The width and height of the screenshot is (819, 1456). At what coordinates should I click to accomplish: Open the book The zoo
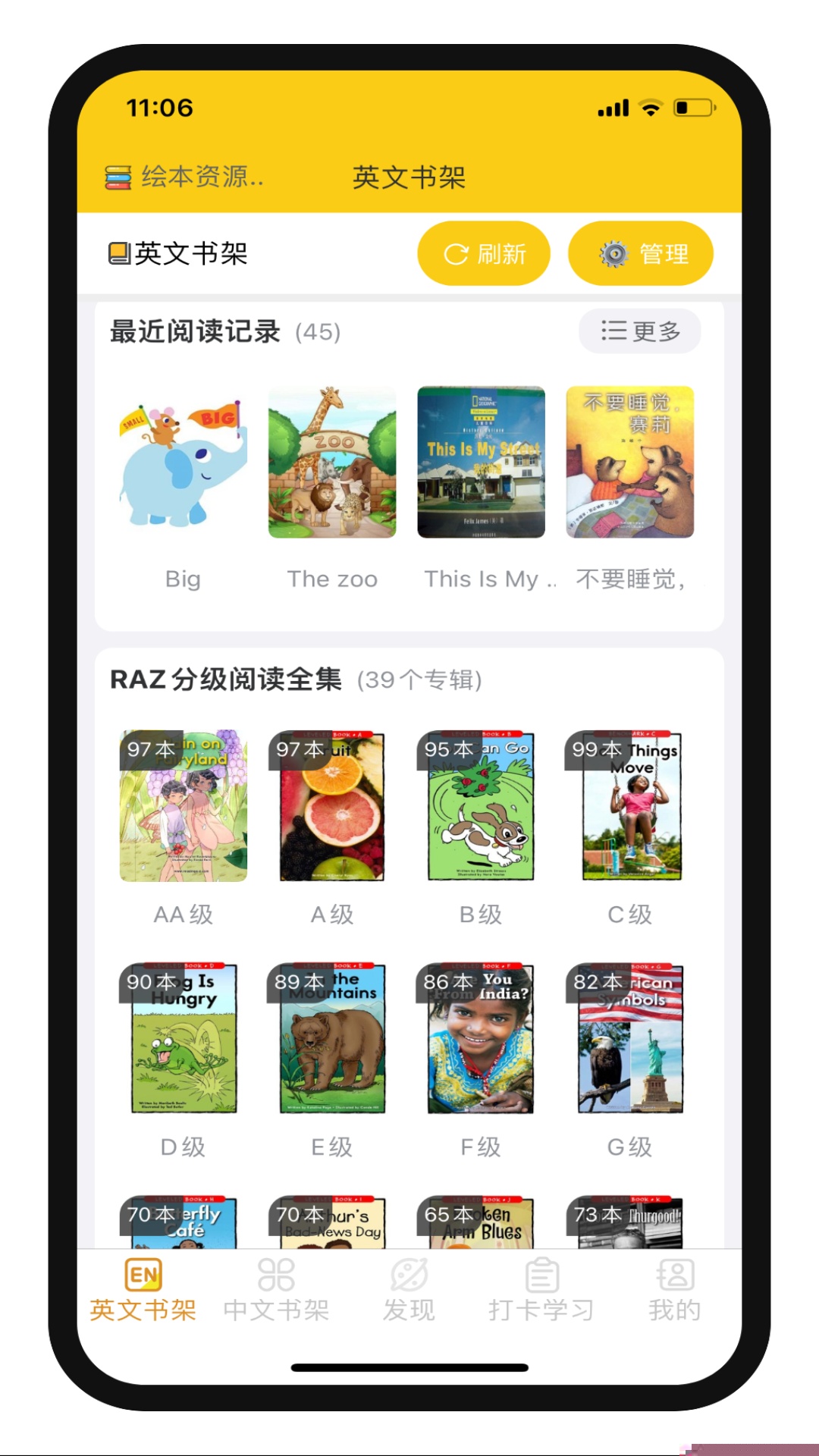(332, 463)
